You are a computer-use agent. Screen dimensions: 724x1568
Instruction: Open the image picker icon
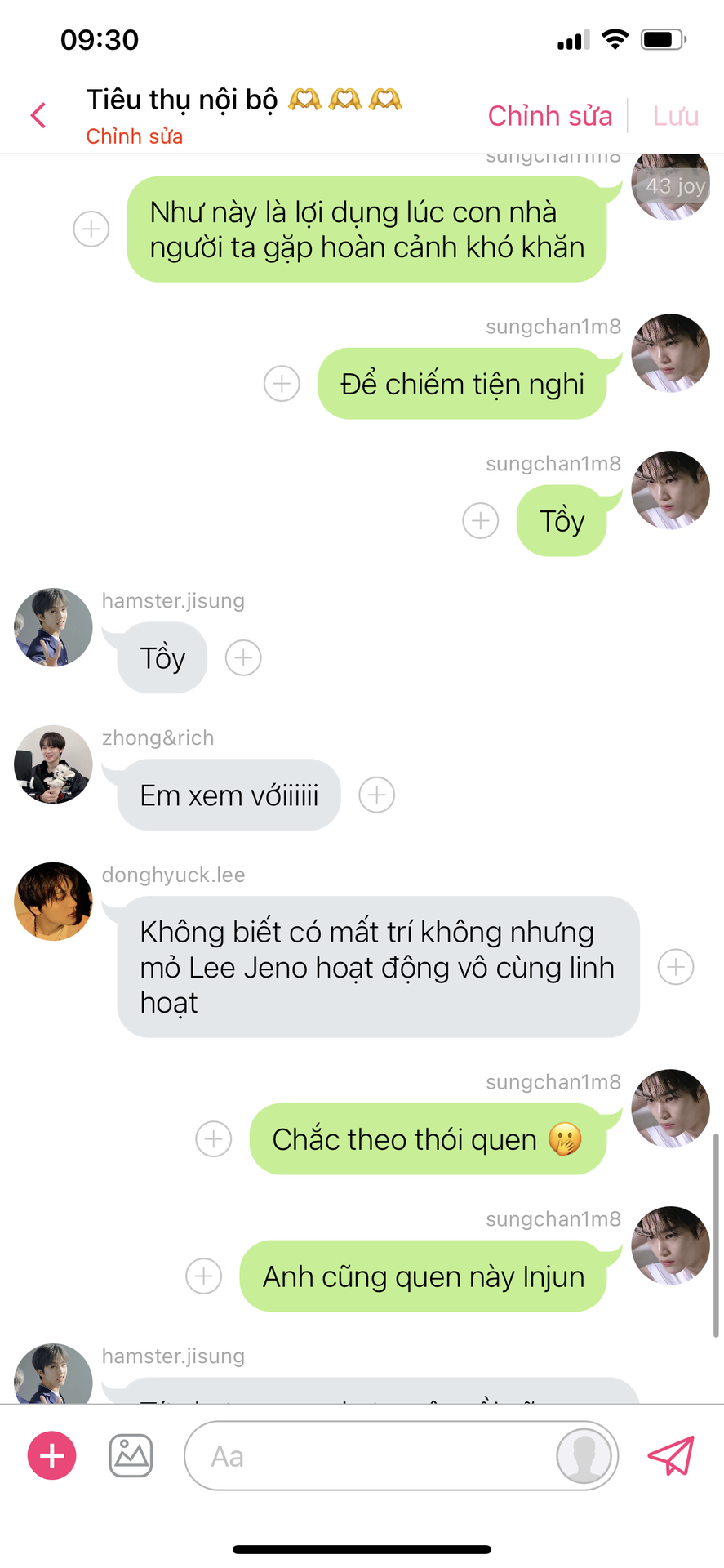tap(131, 1455)
